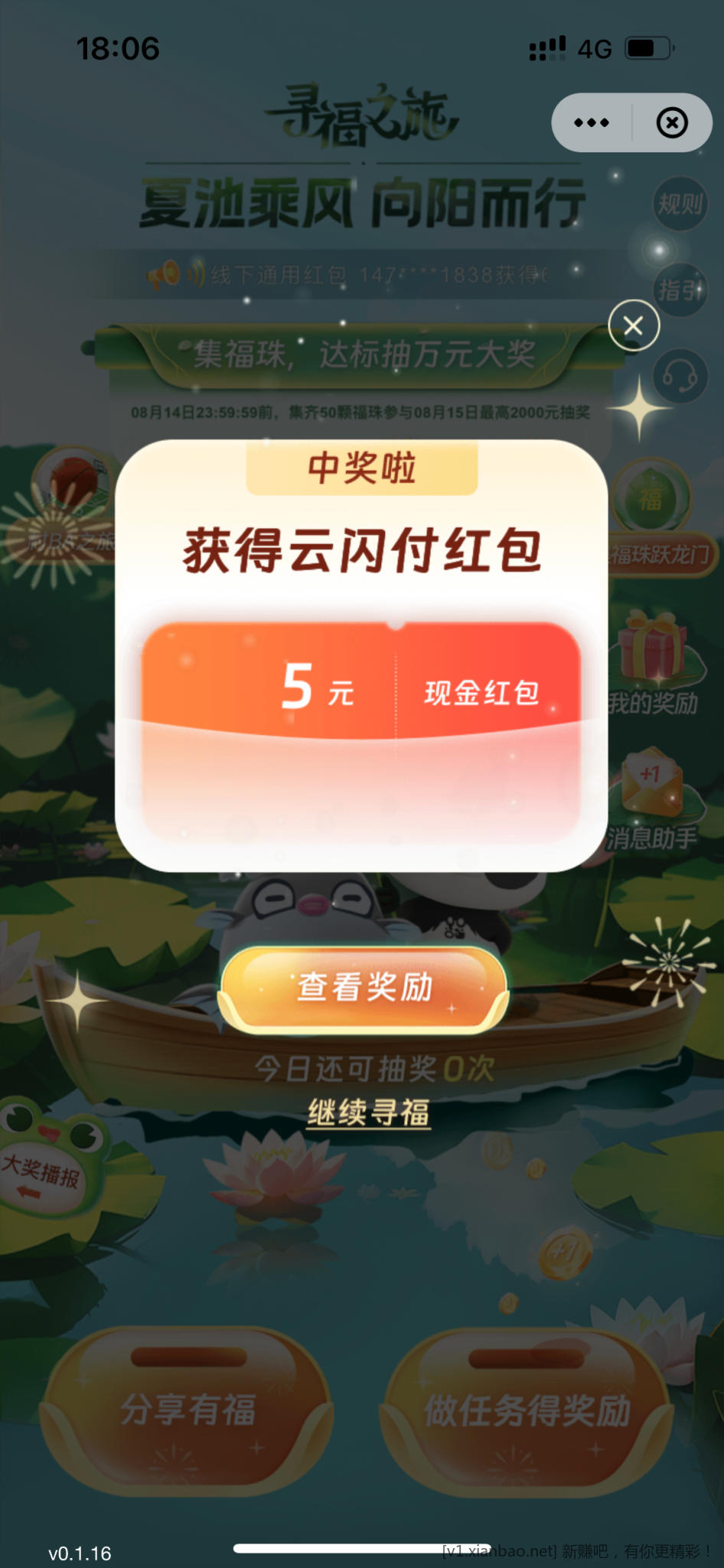Tap 做任务得奖励 tasks button
The width and height of the screenshot is (724, 1568).
pos(527,1410)
